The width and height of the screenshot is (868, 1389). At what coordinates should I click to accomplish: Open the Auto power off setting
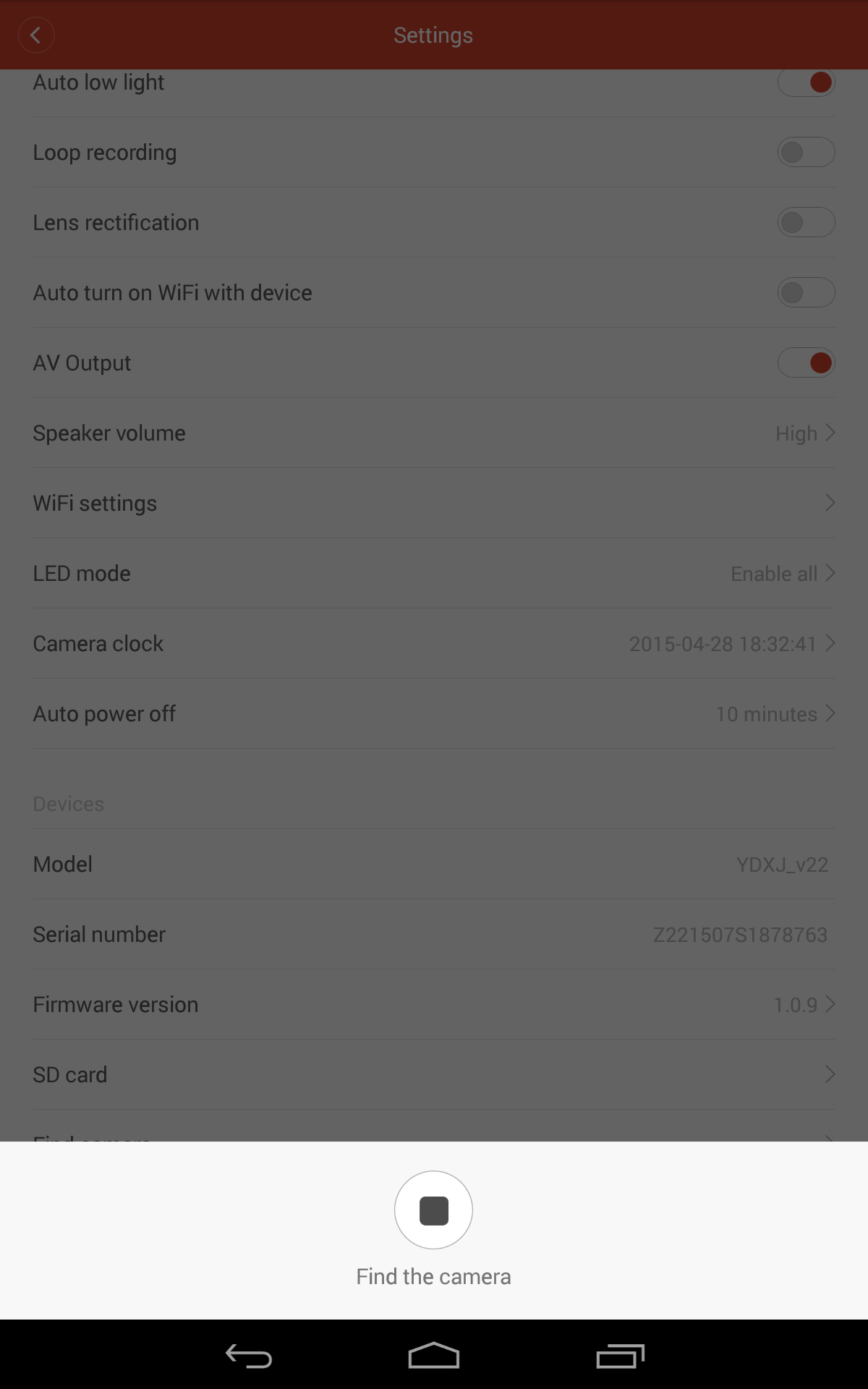click(434, 714)
